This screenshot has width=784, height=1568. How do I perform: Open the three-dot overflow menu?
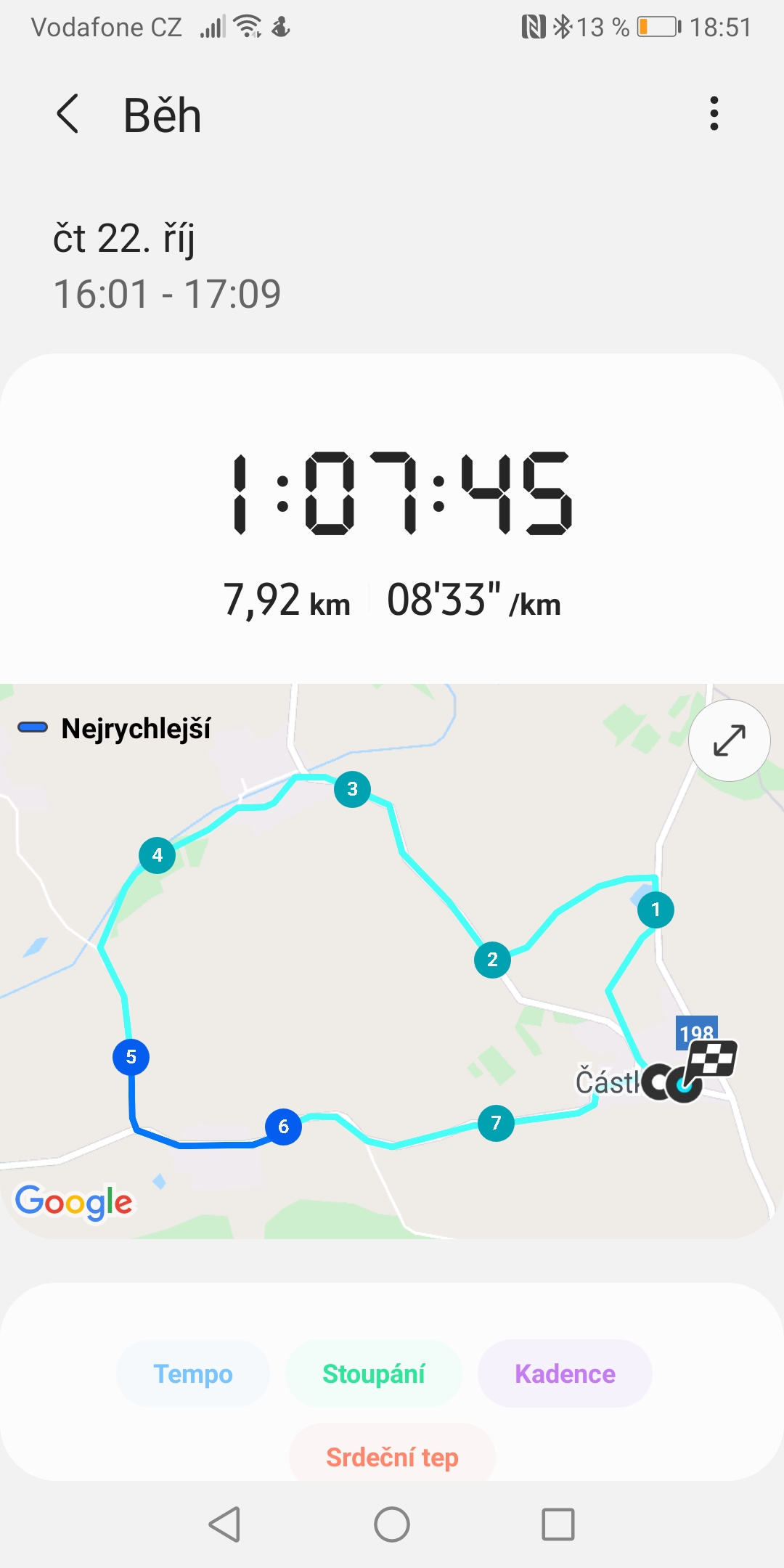(714, 114)
